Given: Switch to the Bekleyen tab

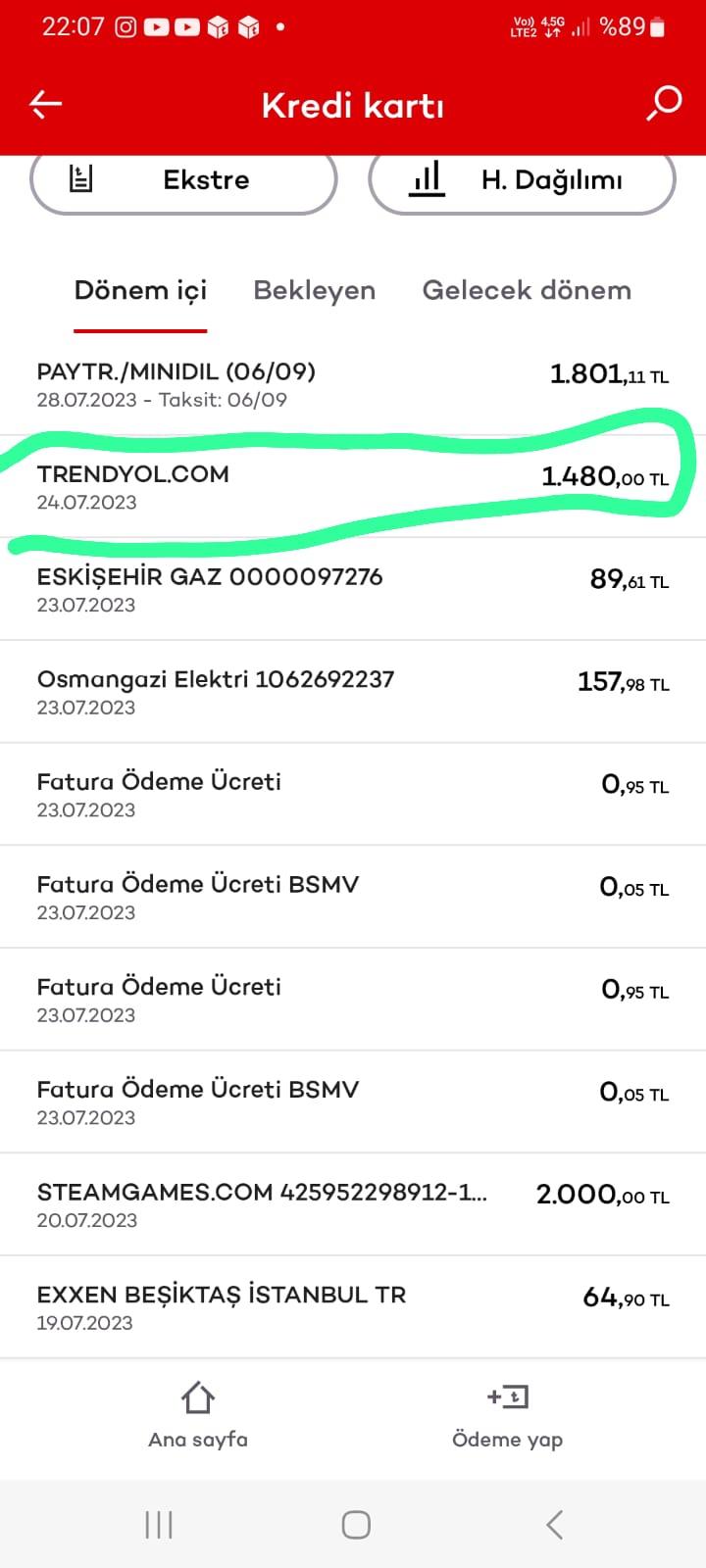Looking at the screenshot, I should click(314, 290).
